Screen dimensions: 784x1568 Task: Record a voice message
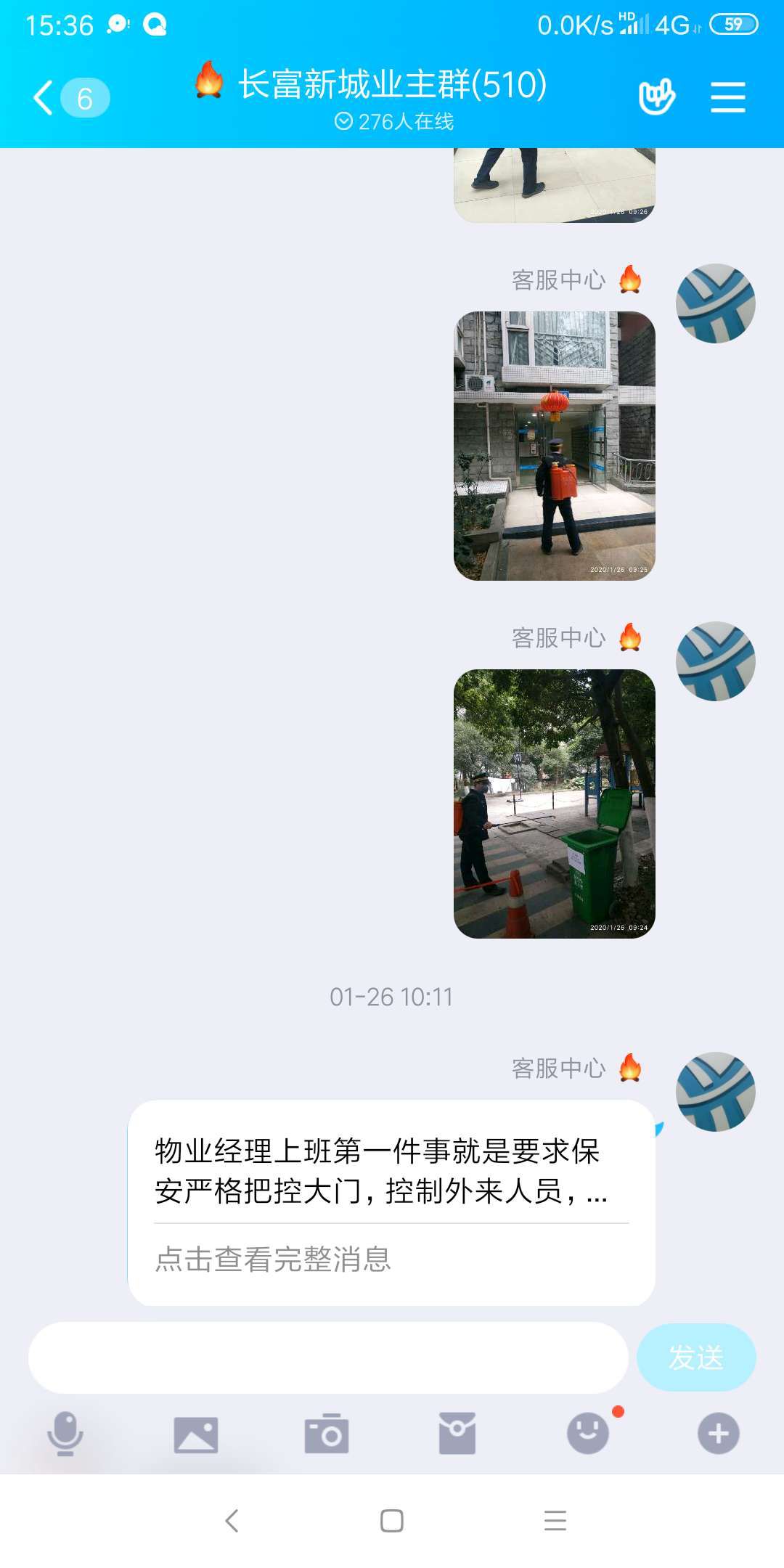coord(65,1433)
